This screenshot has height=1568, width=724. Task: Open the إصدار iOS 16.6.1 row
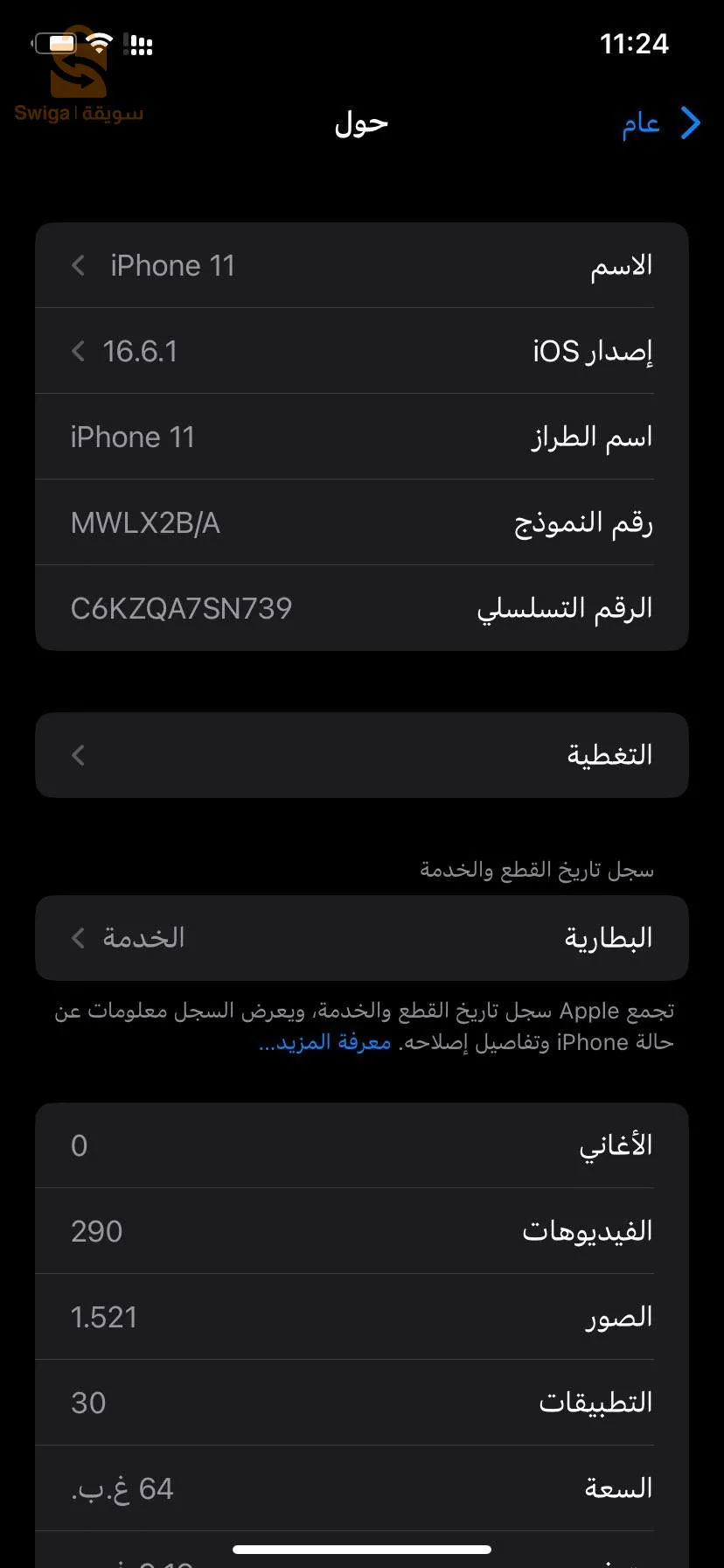(362, 351)
